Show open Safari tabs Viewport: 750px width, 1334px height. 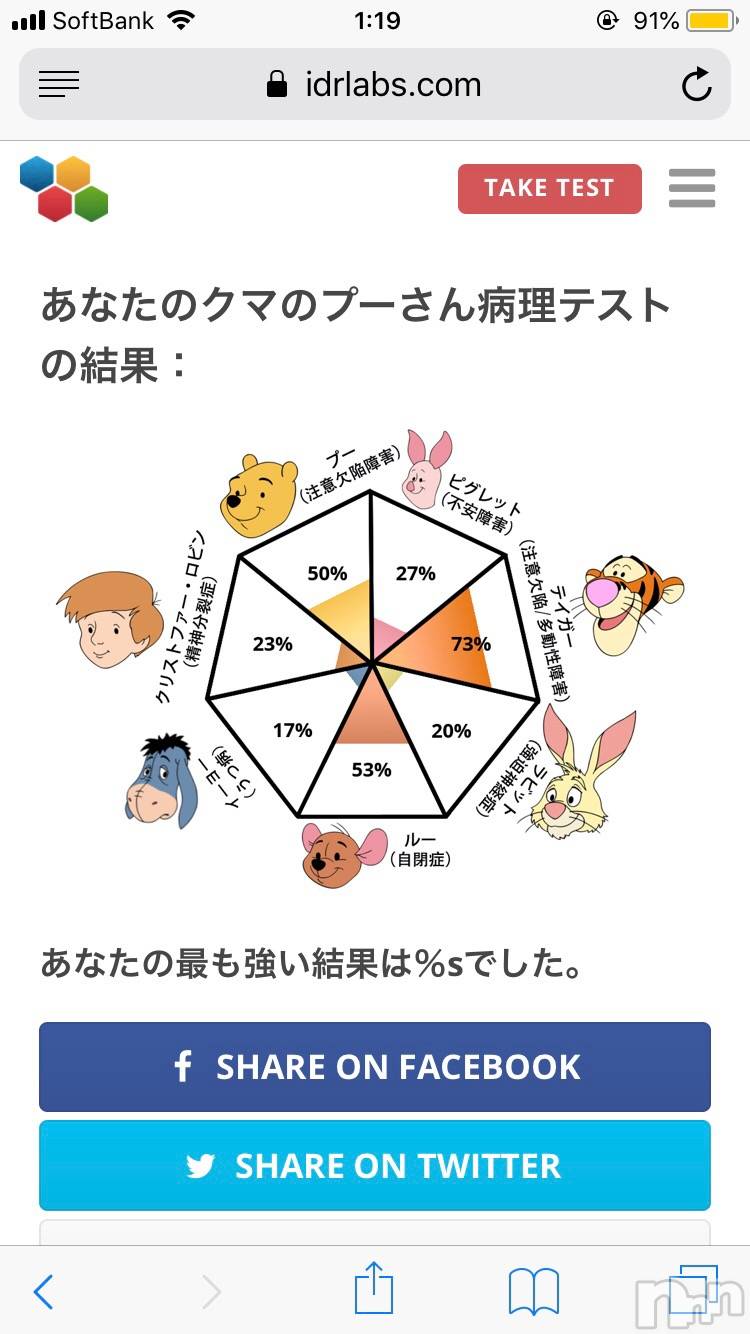coord(692,1290)
